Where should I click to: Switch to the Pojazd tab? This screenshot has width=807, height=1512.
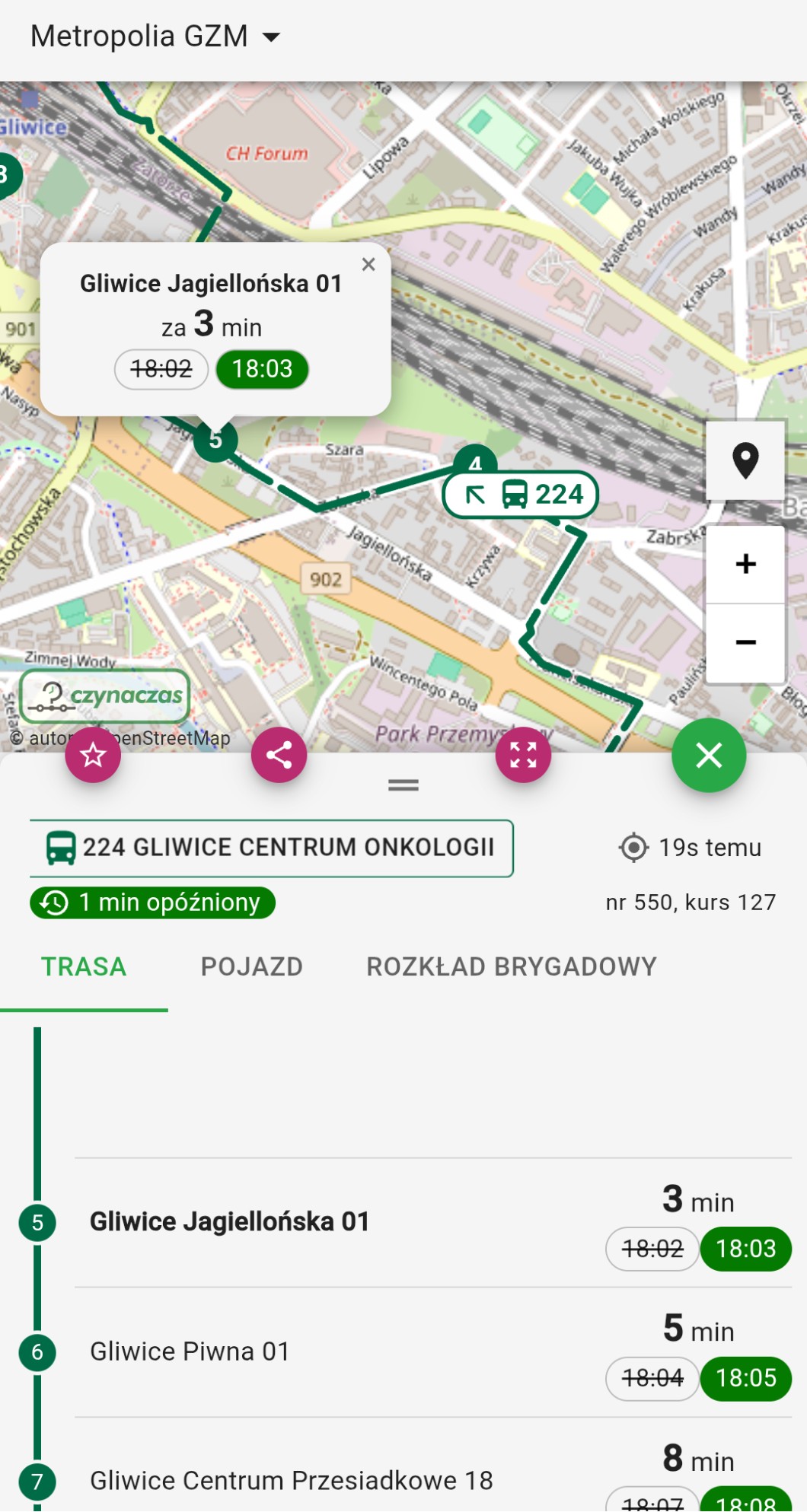(x=252, y=966)
